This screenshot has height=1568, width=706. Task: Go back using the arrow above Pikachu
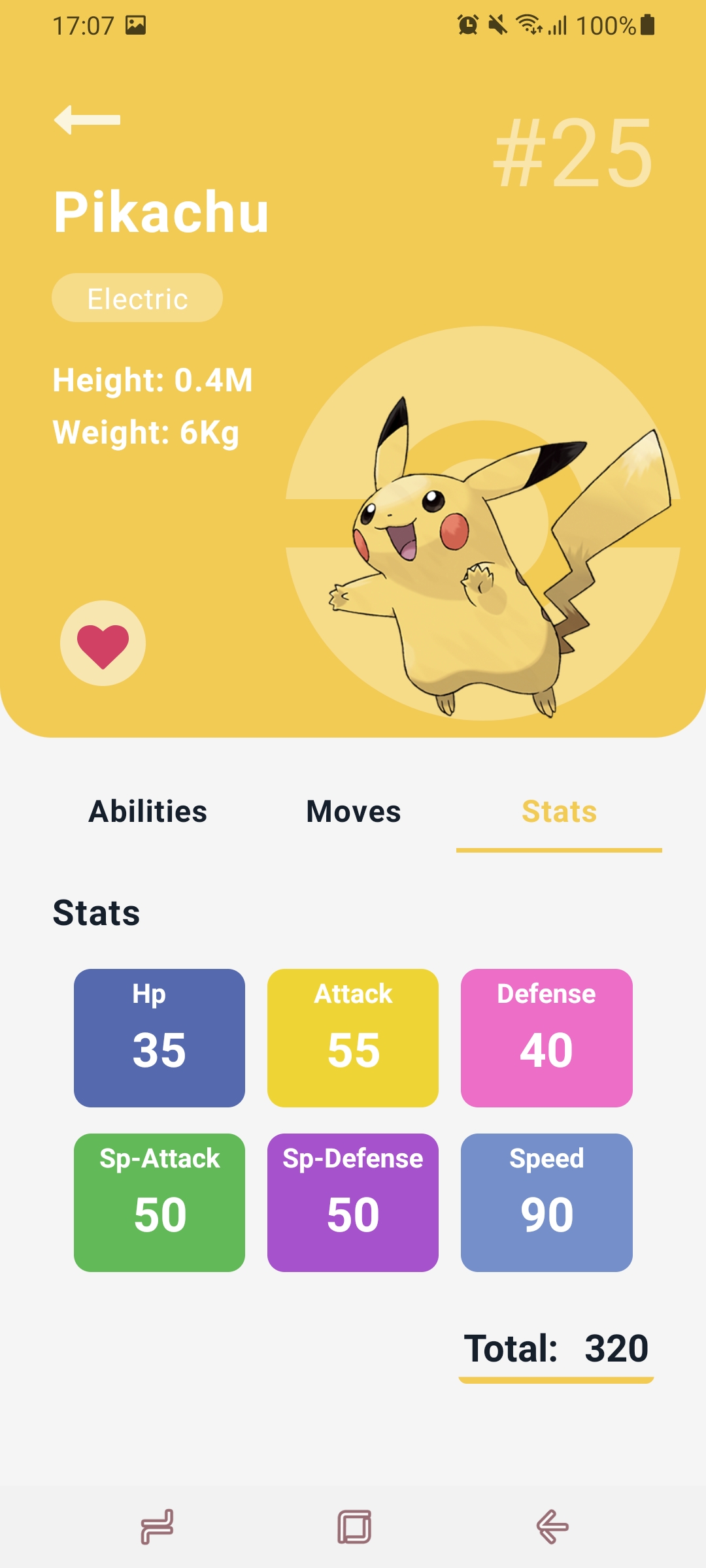tap(87, 120)
